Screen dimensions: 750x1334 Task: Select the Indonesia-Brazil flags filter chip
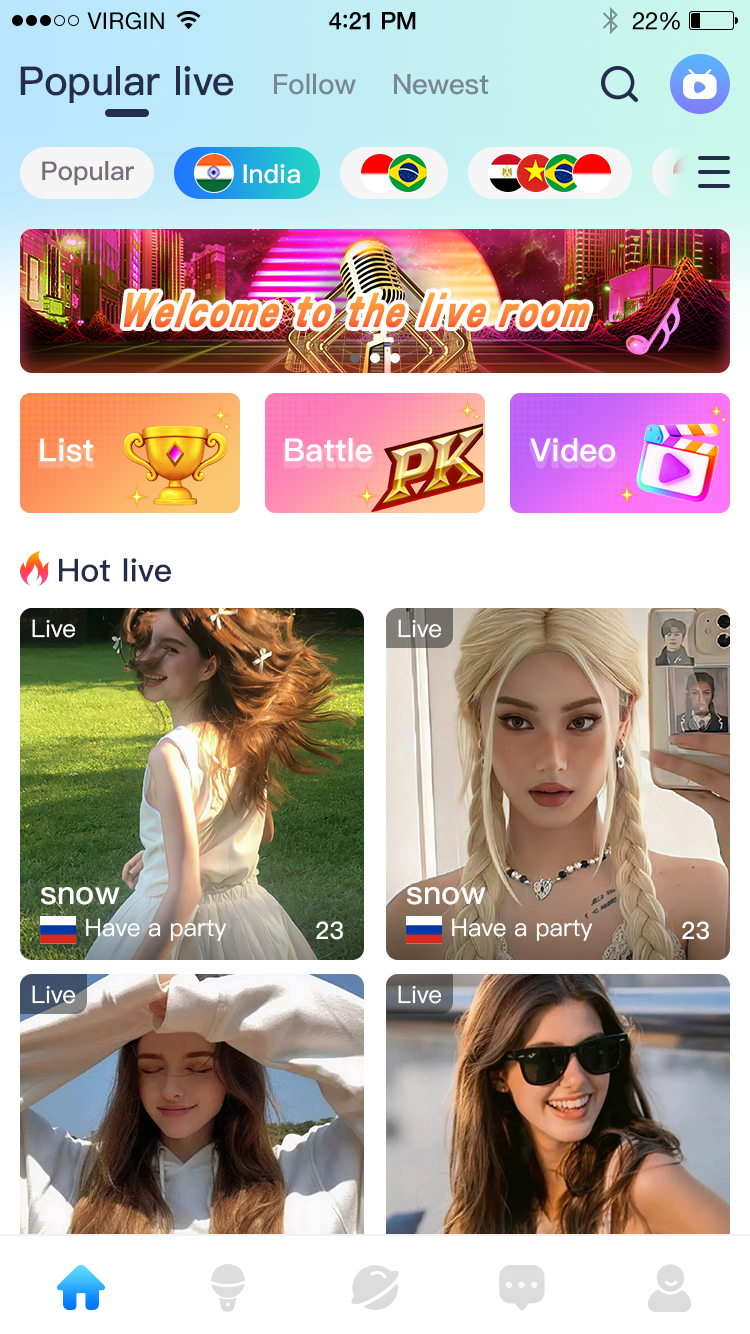(x=393, y=172)
